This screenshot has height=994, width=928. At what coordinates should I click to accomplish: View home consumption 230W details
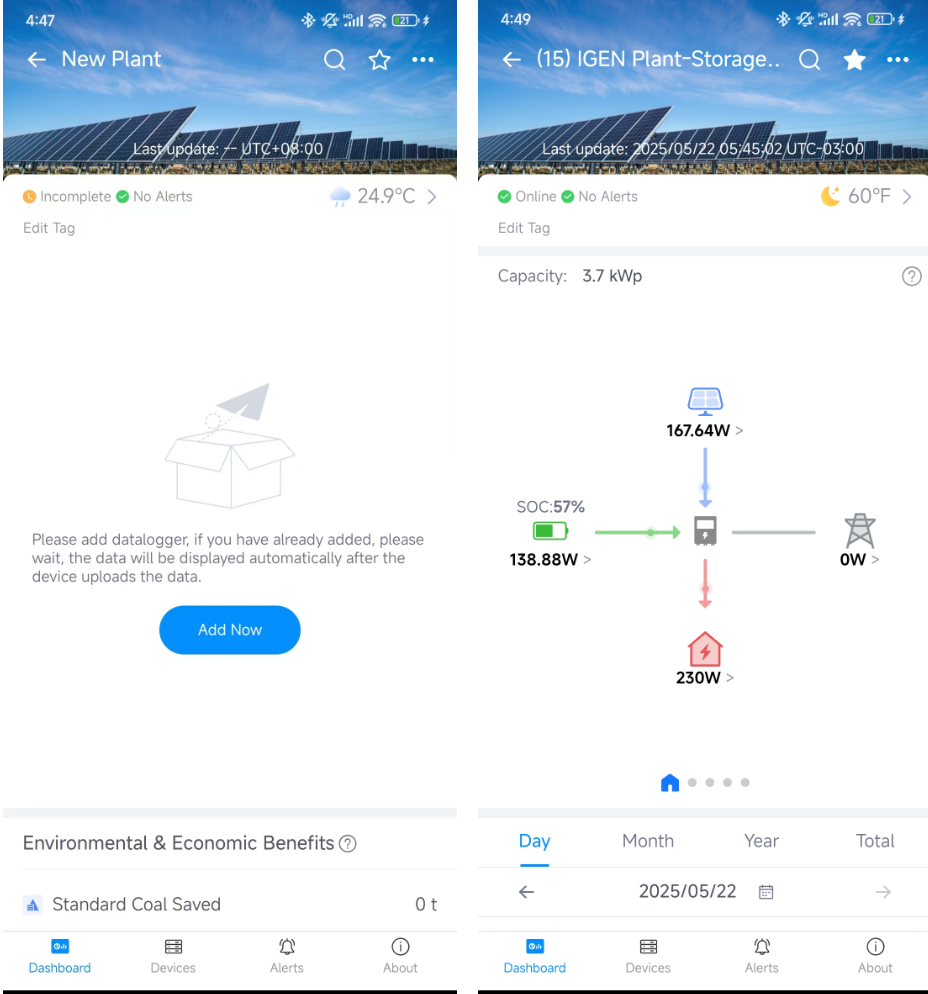(x=705, y=678)
